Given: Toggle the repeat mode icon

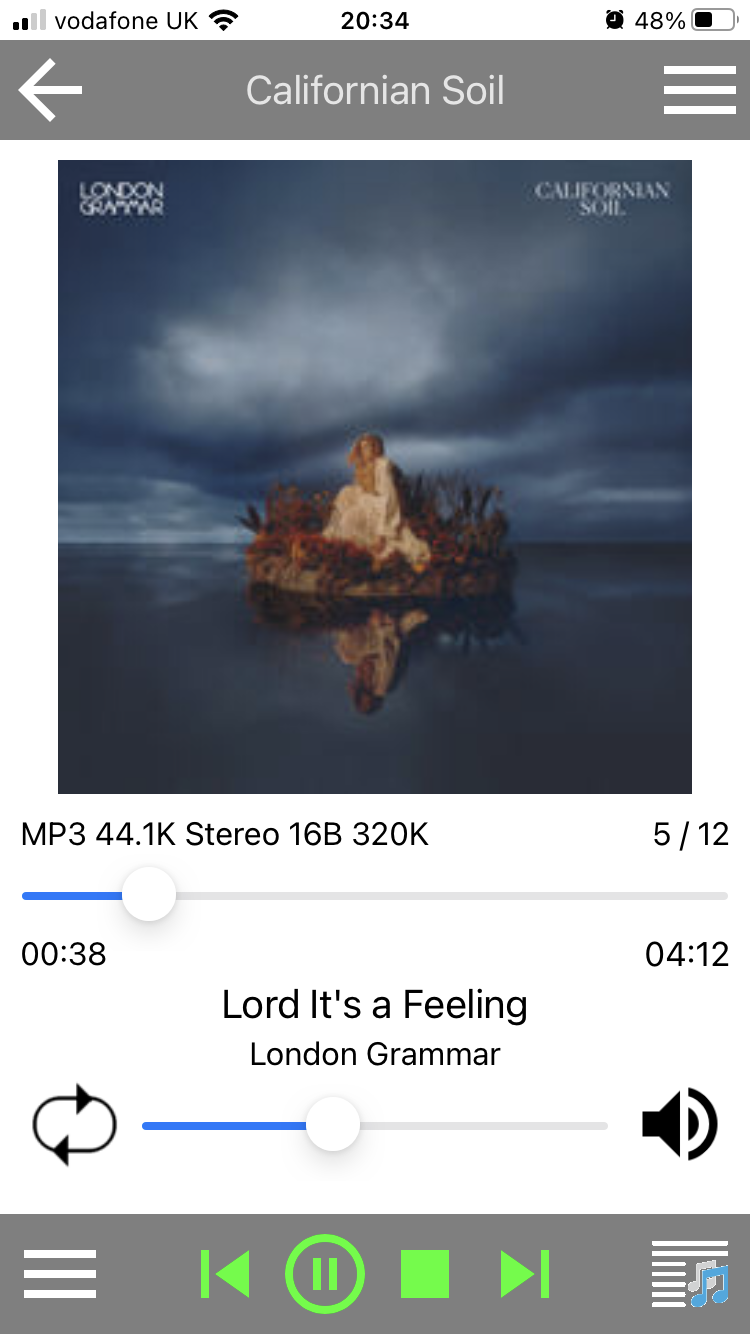Looking at the screenshot, I should click(75, 1126).
